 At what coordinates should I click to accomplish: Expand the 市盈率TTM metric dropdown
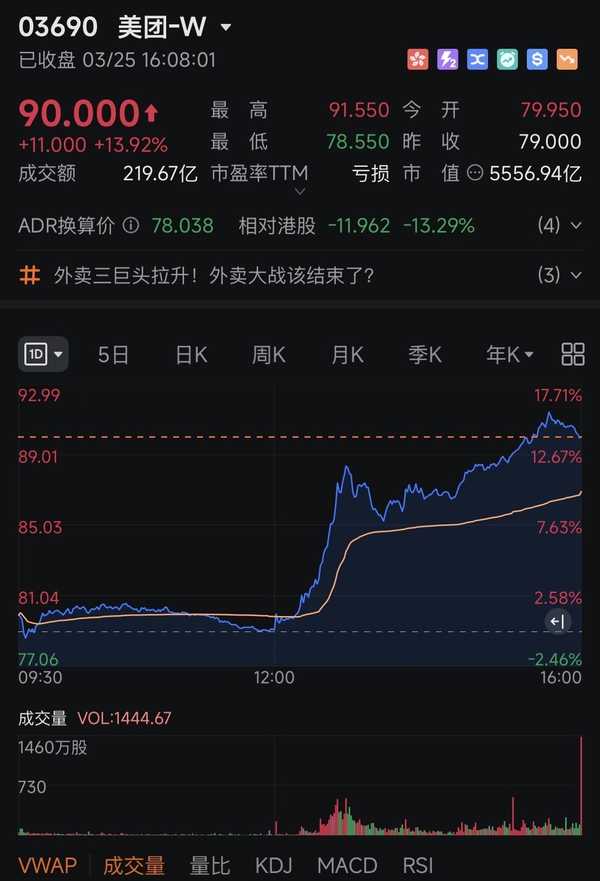299,191
